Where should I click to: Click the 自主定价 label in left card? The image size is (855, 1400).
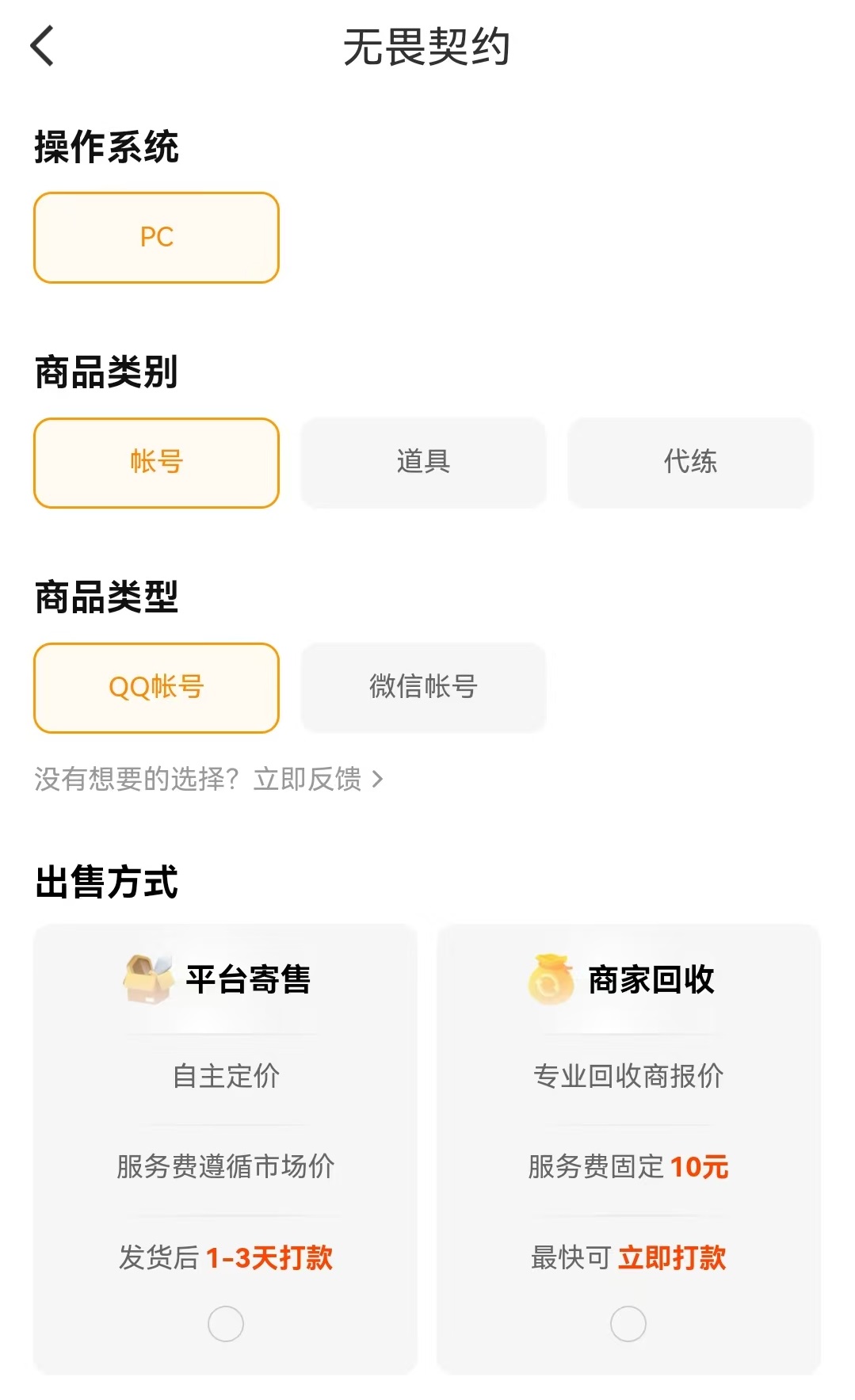pos(224,1074)
